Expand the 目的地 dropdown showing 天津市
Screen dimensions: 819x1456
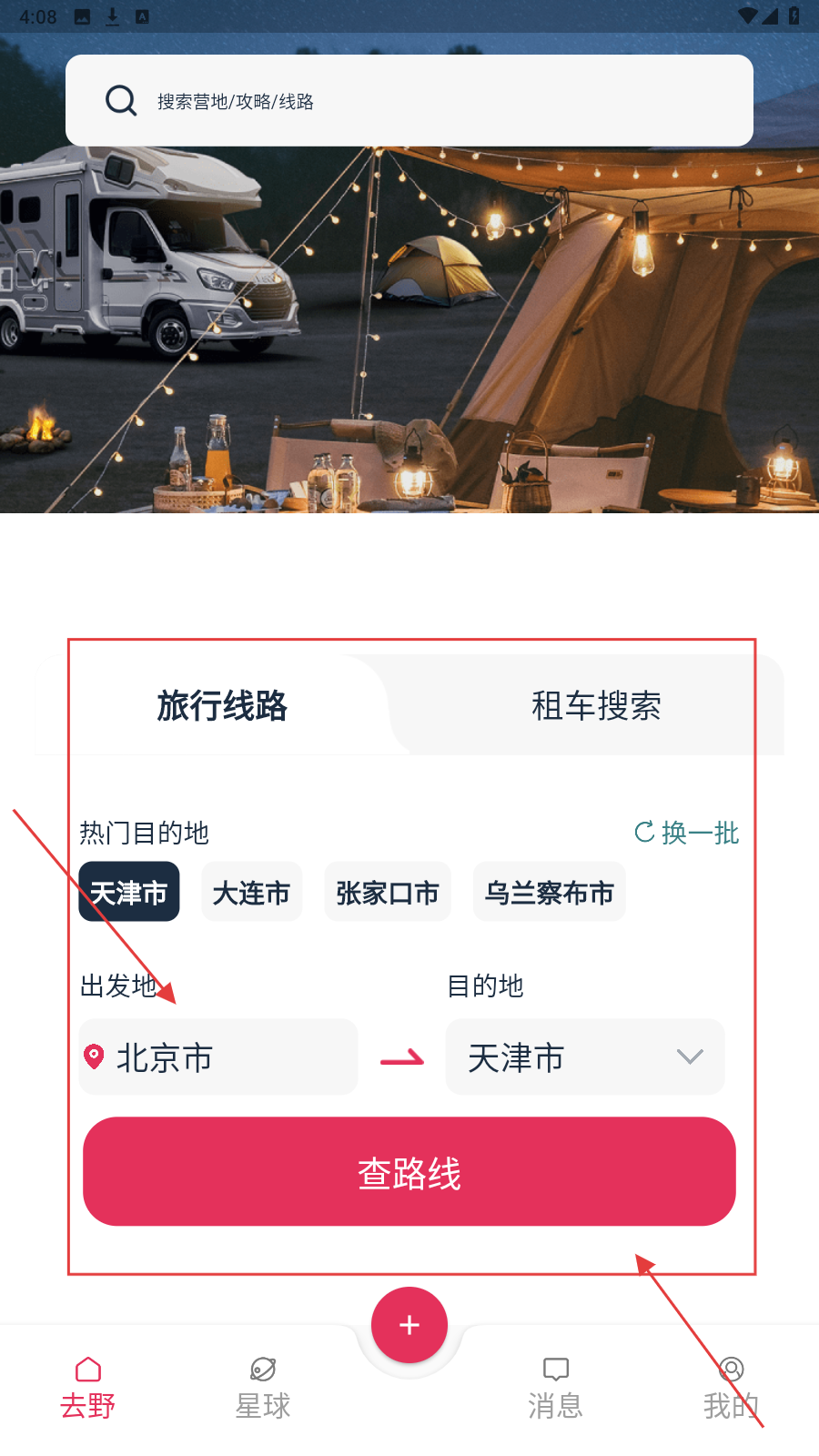click(585, 1057)
